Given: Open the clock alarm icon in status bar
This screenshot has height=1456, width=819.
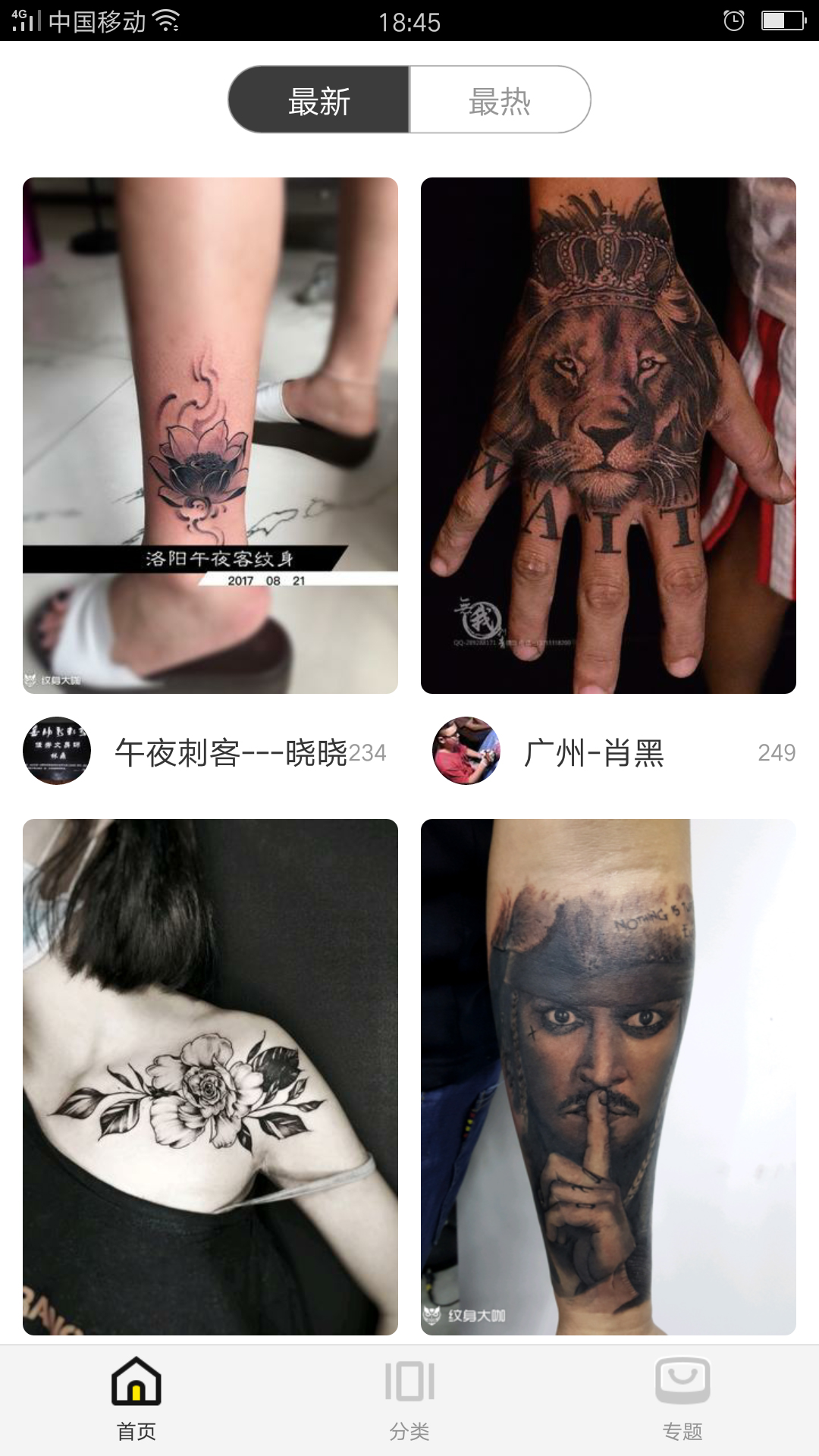Looking at the screenshot, I should click(x=733, y=20).
